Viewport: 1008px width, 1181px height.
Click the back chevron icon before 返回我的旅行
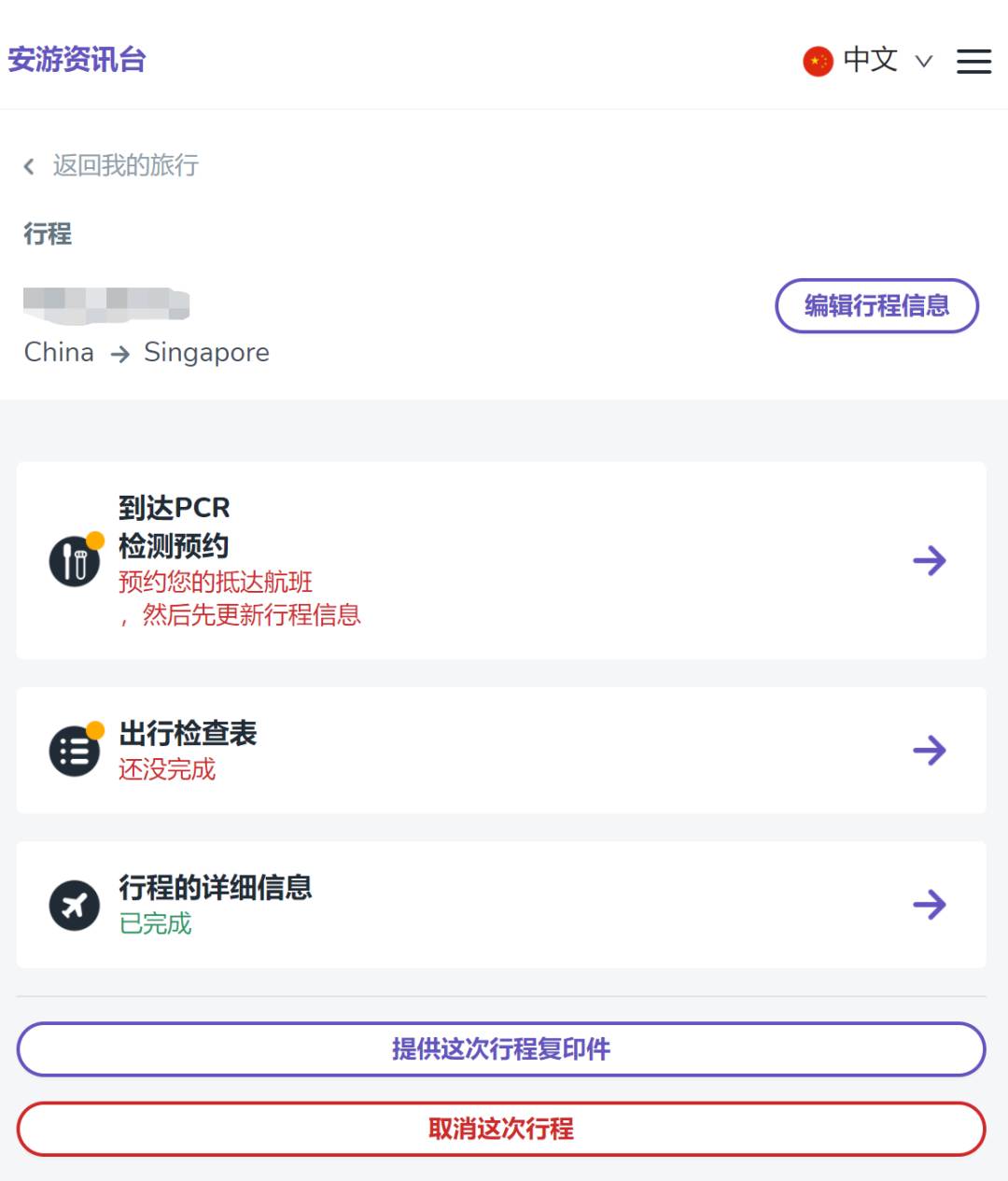(x=27, y=166)
